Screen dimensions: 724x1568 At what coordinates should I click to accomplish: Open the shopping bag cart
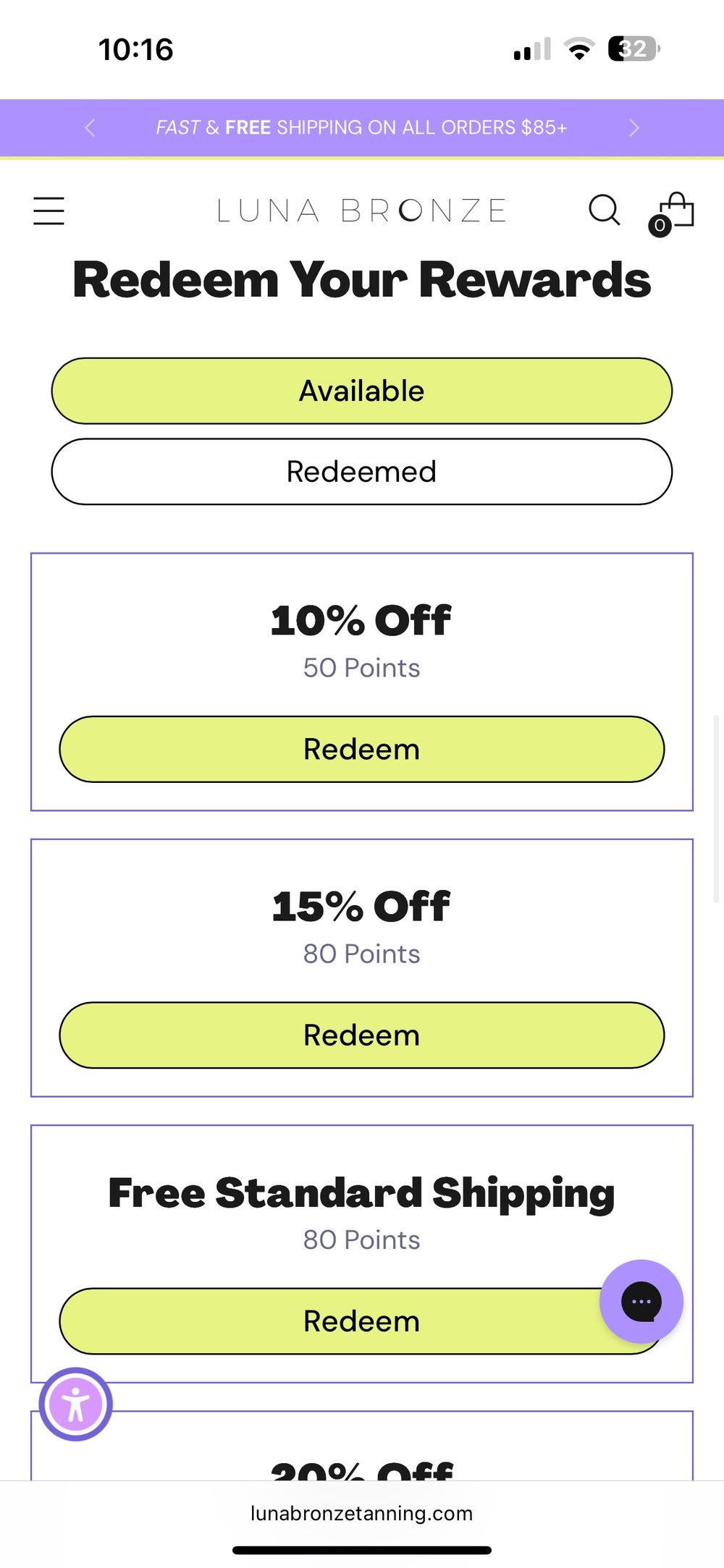pos(671,214)
